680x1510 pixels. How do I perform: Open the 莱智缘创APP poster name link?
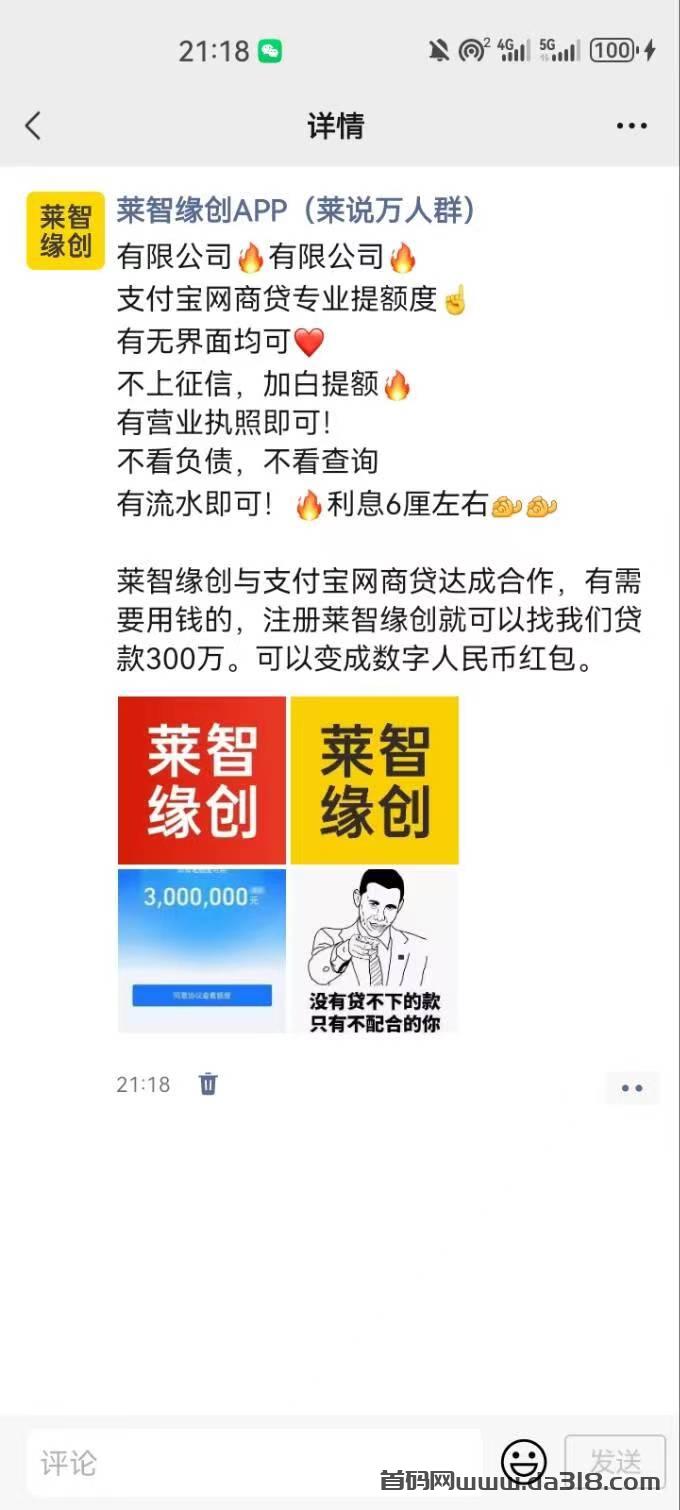tap(296, 210)
